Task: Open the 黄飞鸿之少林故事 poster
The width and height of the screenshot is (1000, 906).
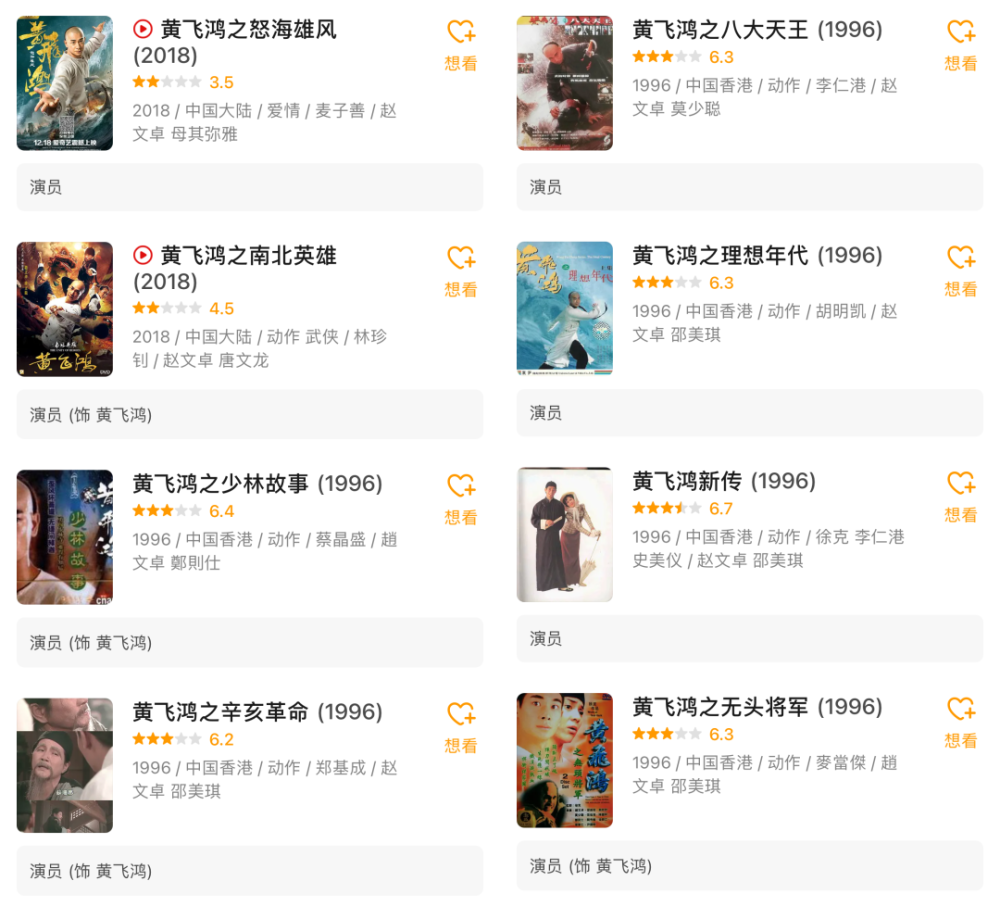Action: tap(65, 537)
